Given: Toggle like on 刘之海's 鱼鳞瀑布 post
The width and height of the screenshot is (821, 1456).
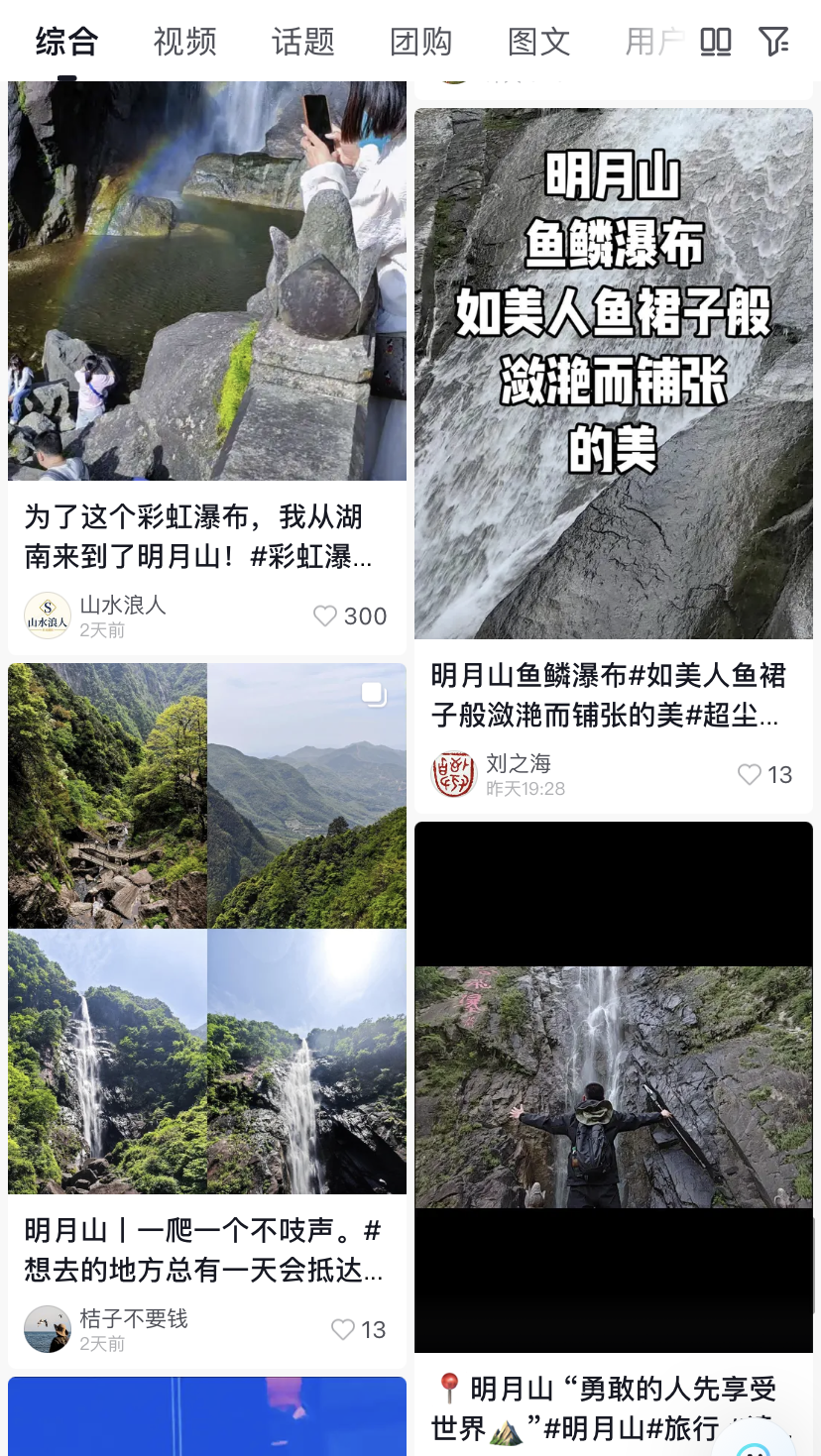Looking at the screenshot, I should [749, 776].
